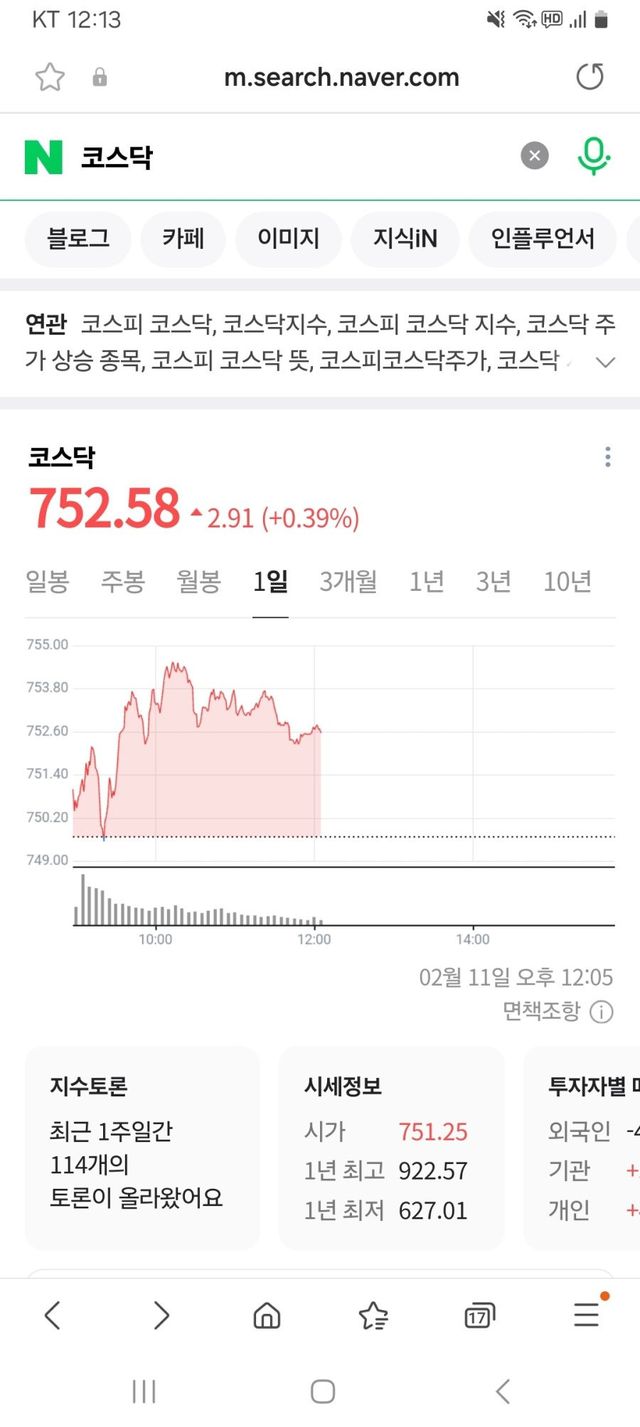The height and width of the screenshot is (1427, 640).
Task: Open the 코스닥 card overflow menu
Action: click(607, 458)
